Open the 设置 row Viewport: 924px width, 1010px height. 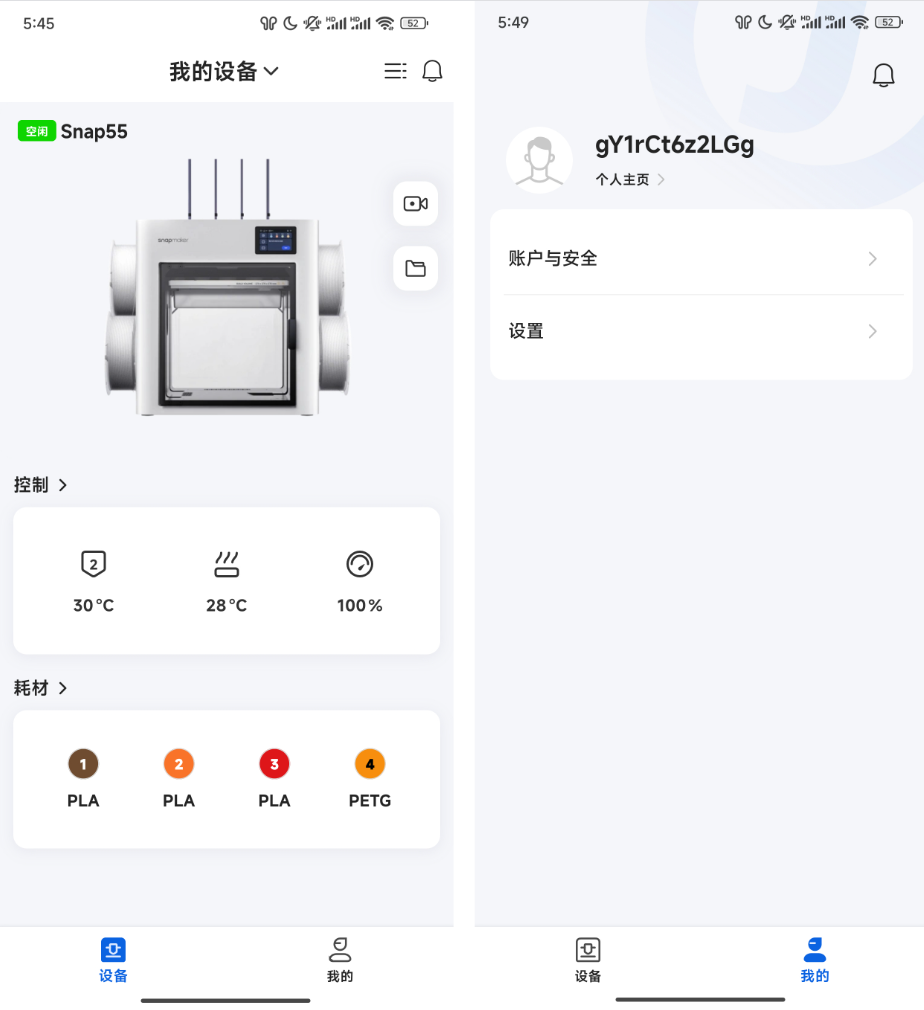click(x=700, y=331)
